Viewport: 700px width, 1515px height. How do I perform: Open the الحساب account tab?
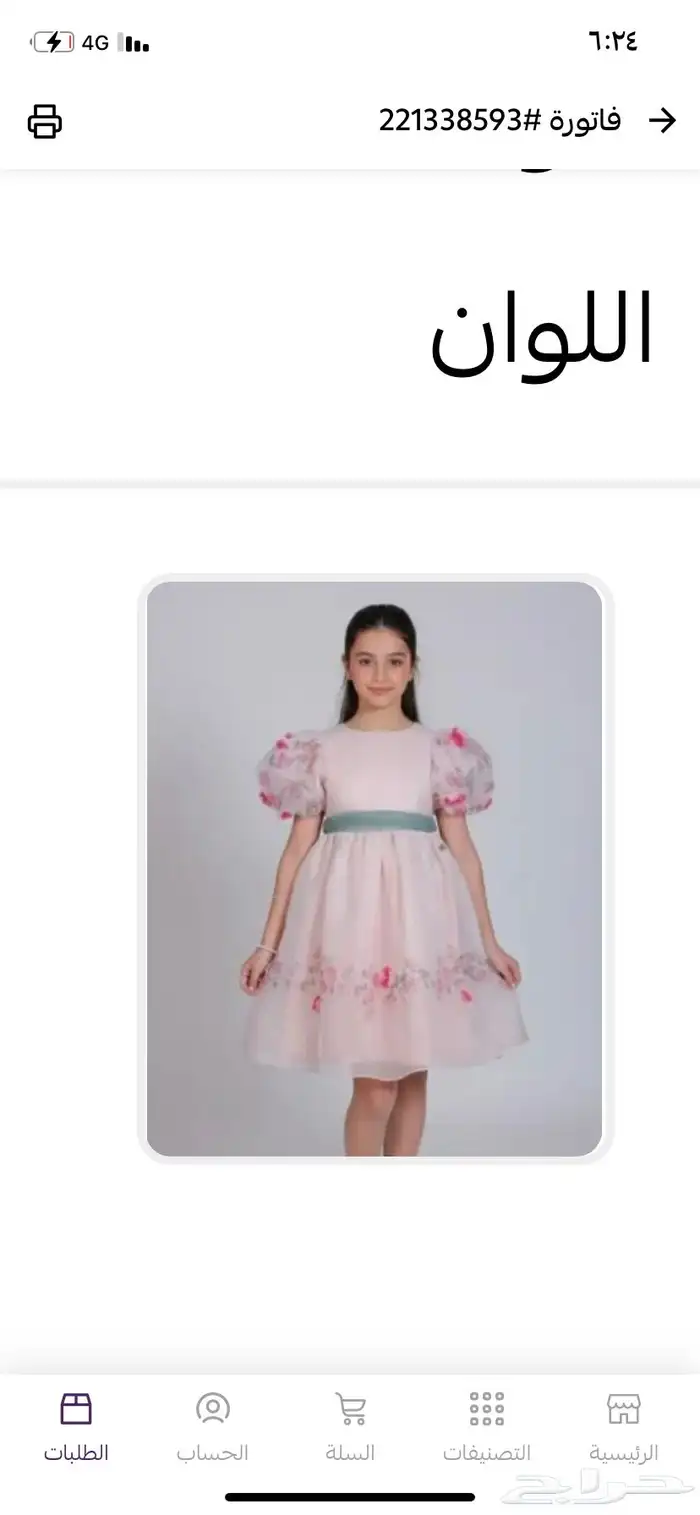(x=212, y=1426)
